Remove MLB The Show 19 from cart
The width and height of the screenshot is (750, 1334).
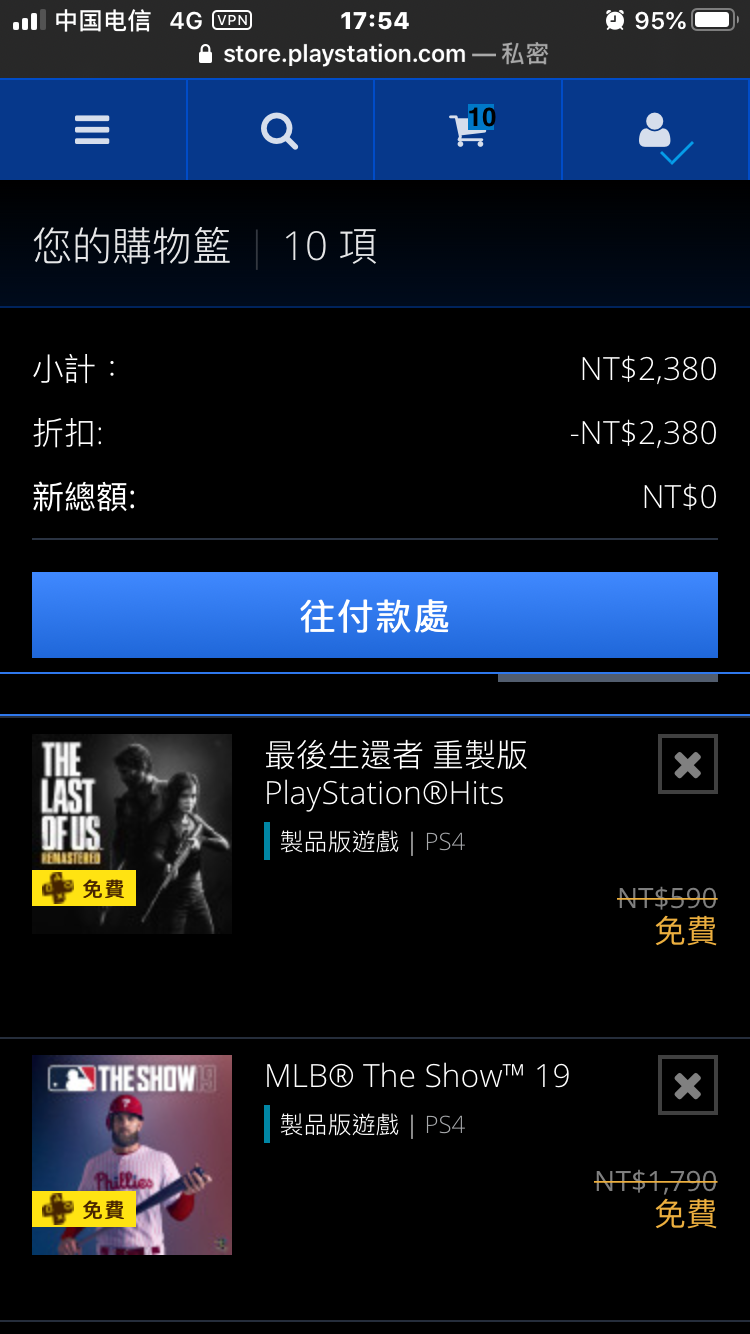point(688,1085)
